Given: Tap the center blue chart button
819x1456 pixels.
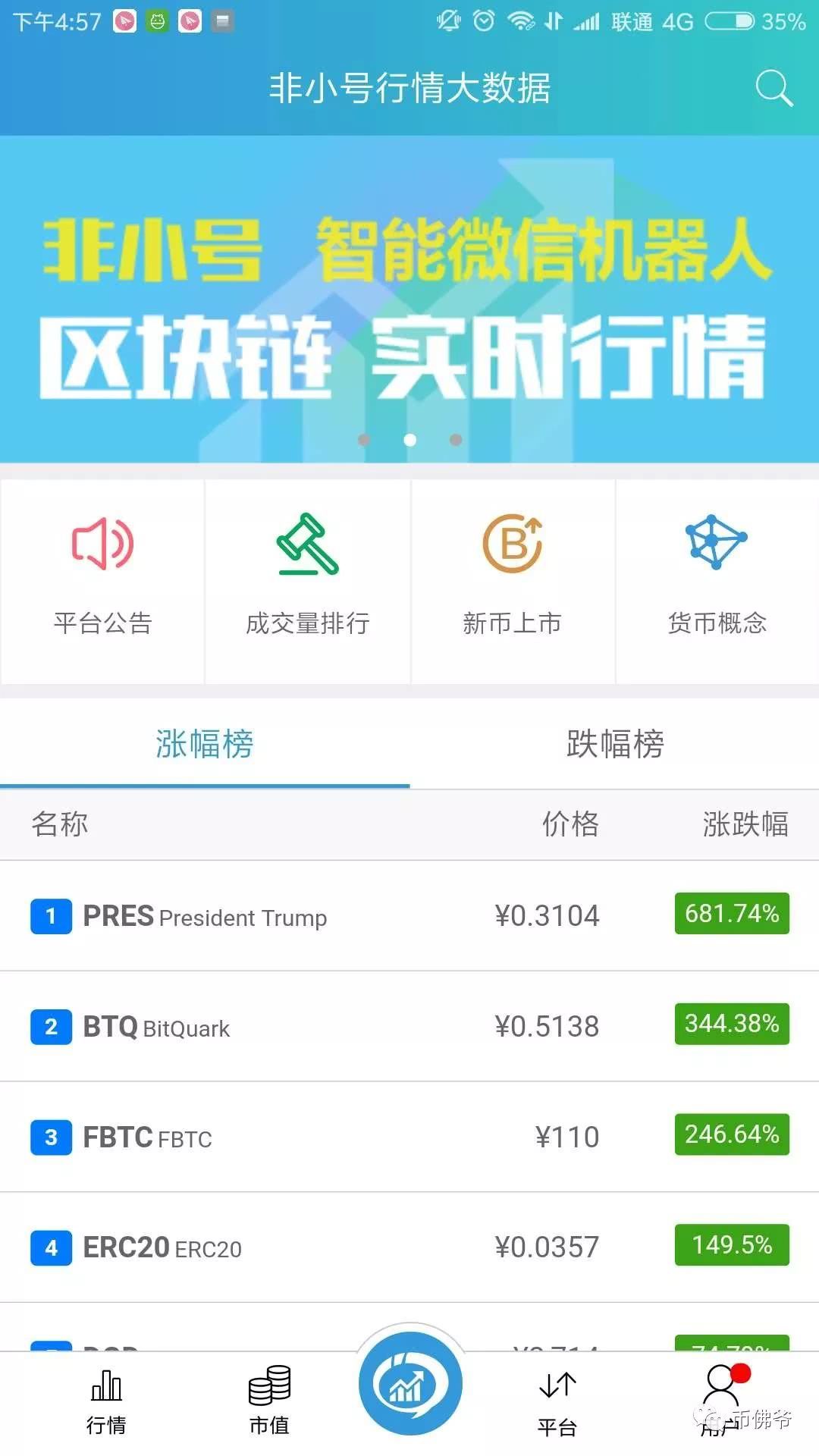Looking at the screenshot, I should pyautogui.click(x=410, y=1384).
